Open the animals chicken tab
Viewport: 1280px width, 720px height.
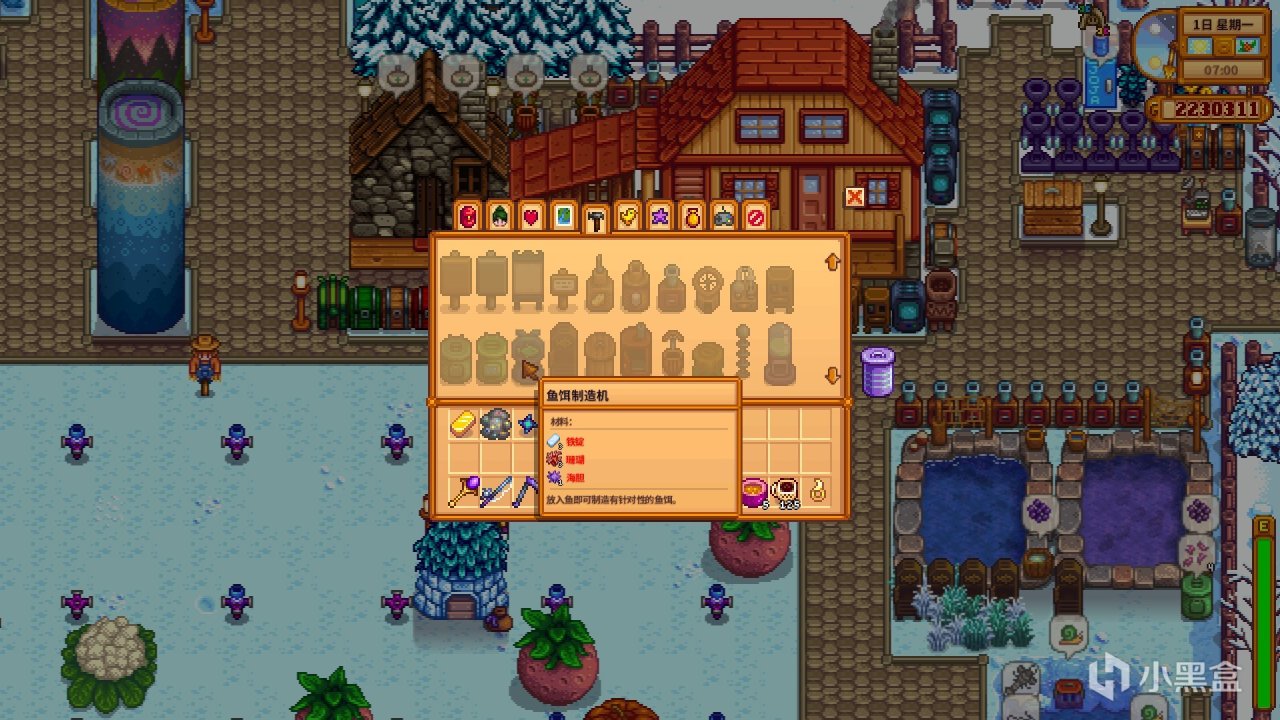pyautogui.click(x=627, y=217)
